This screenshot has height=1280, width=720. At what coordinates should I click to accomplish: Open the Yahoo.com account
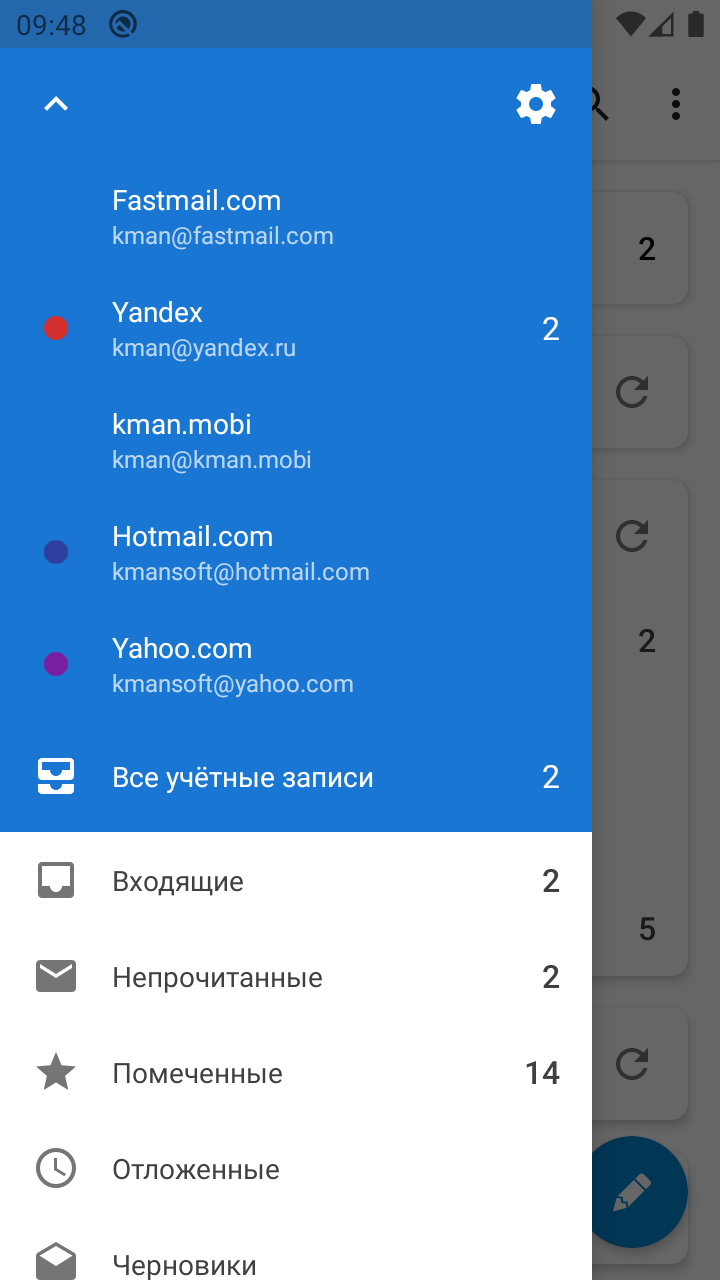click(x=296, y=665)
